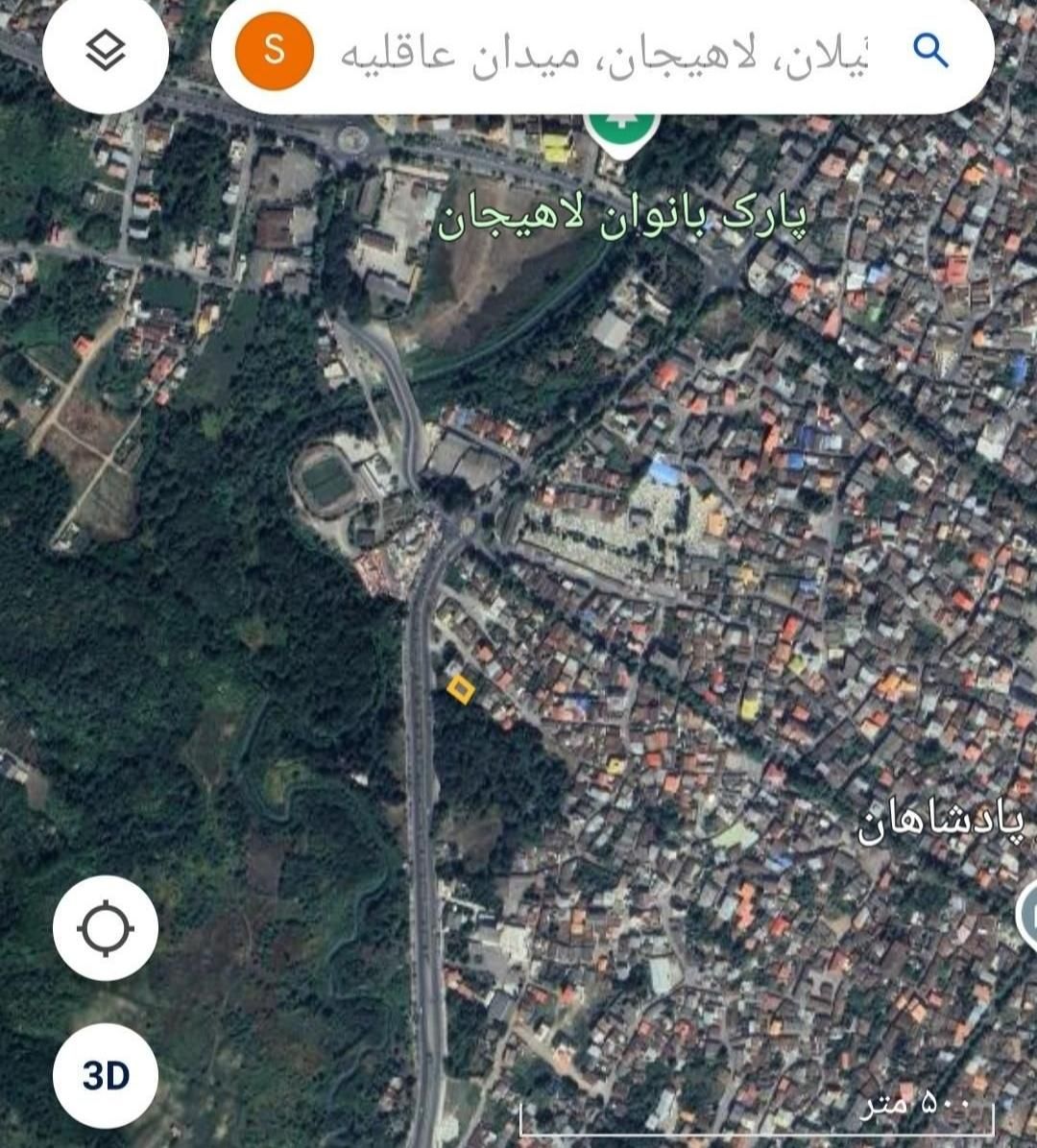
Task: Open the پارک بانوان لاهیجان park marker
Action: [622, 132]
